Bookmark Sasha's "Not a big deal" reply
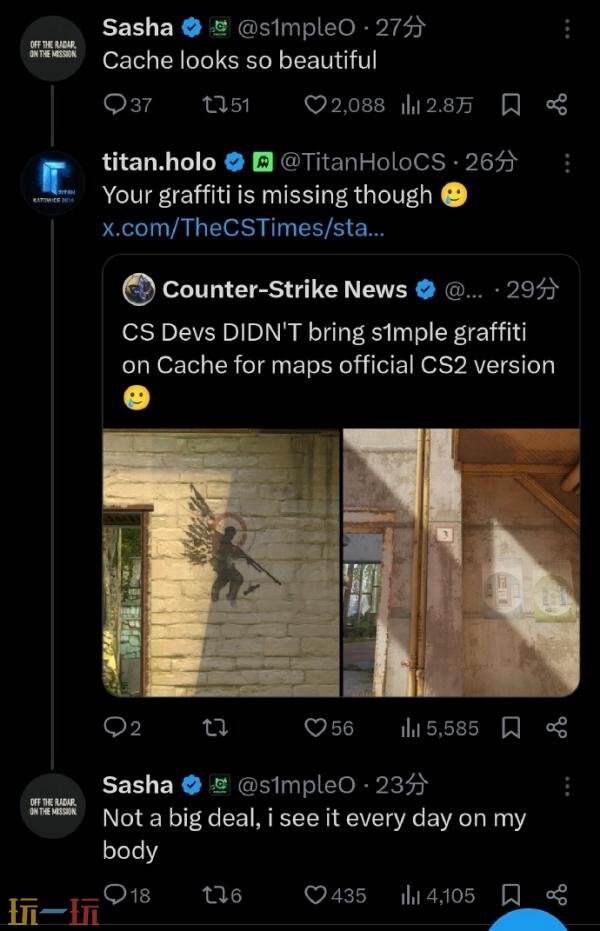Screen dimensions: 600x931 click(x=510, y=895)
